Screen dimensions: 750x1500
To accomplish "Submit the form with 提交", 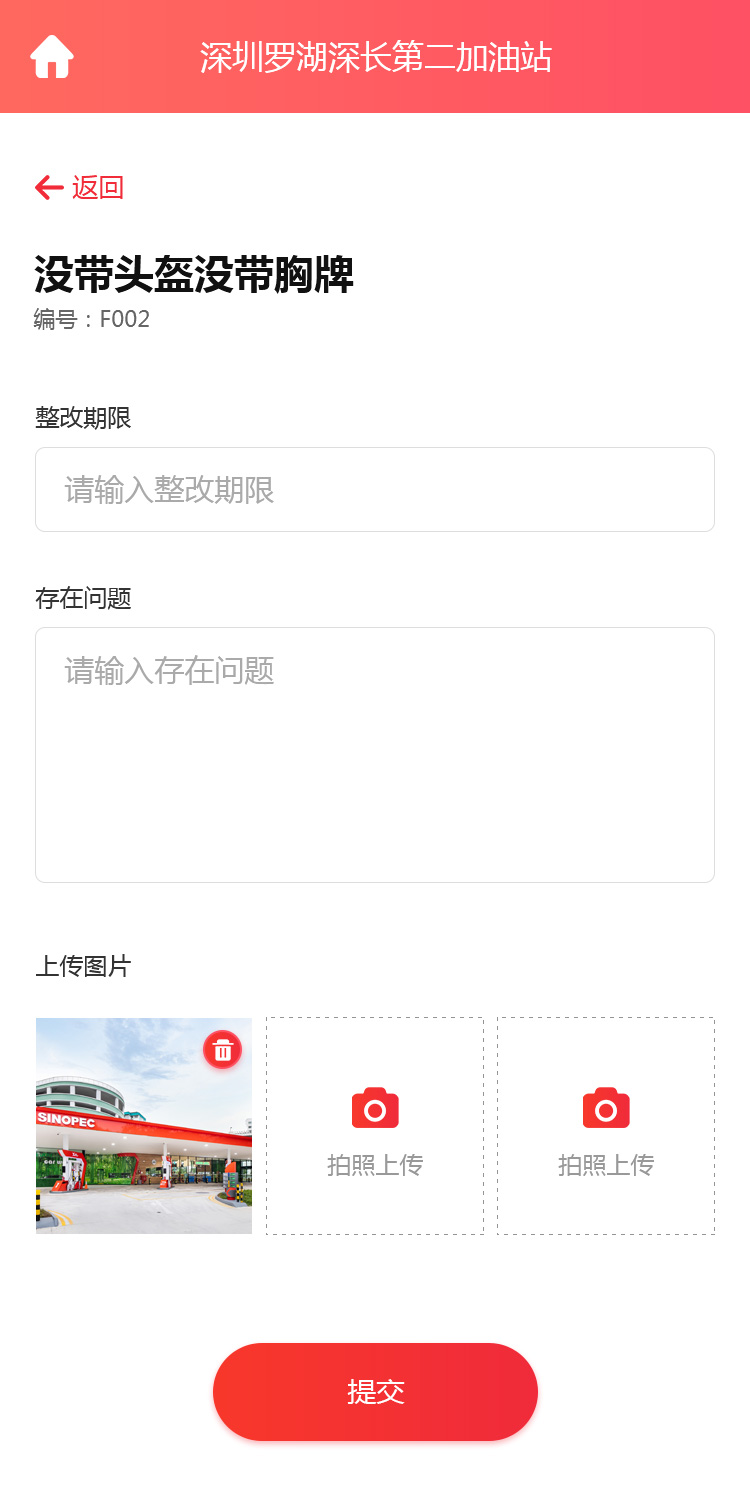I will coord(375,1392).
